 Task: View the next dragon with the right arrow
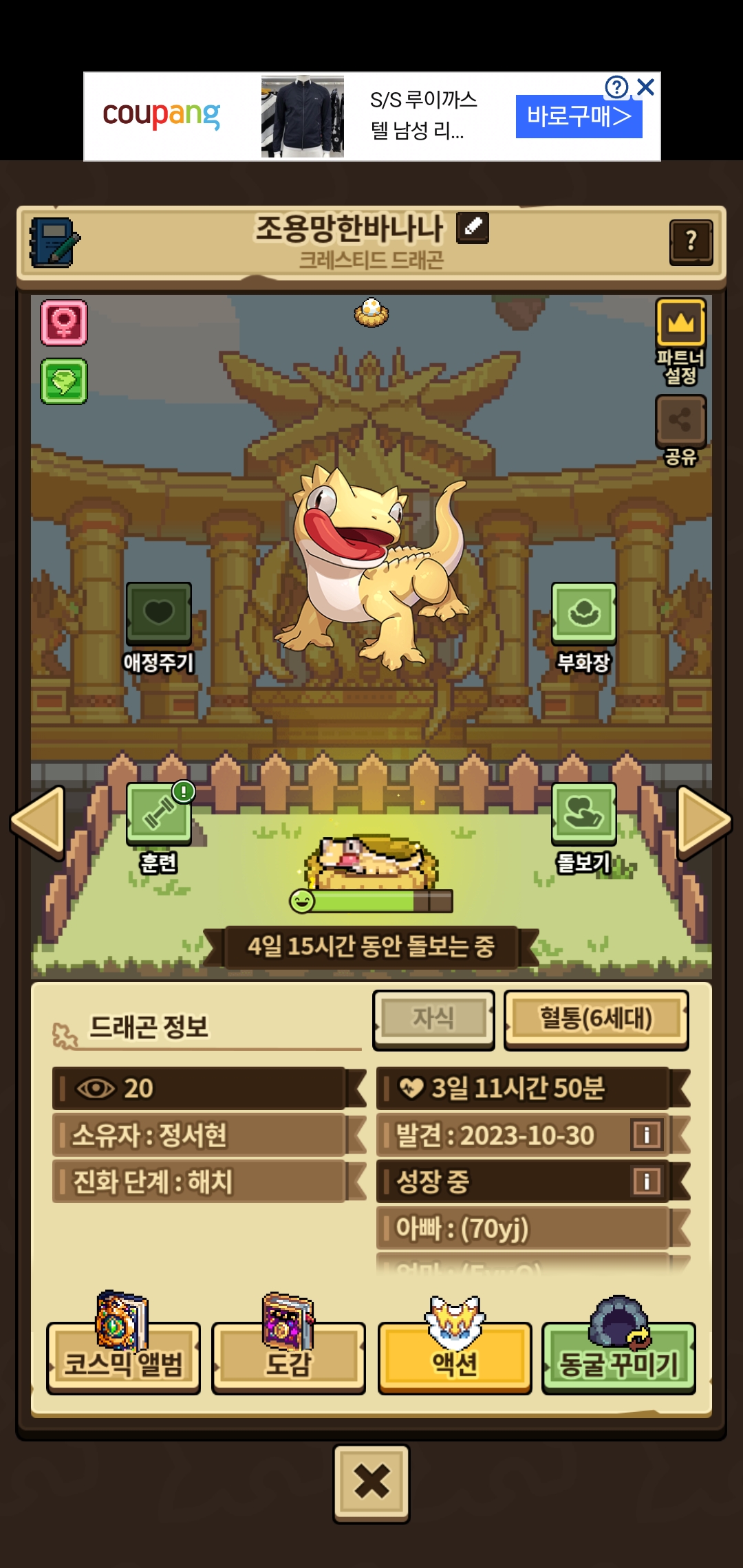704,822
